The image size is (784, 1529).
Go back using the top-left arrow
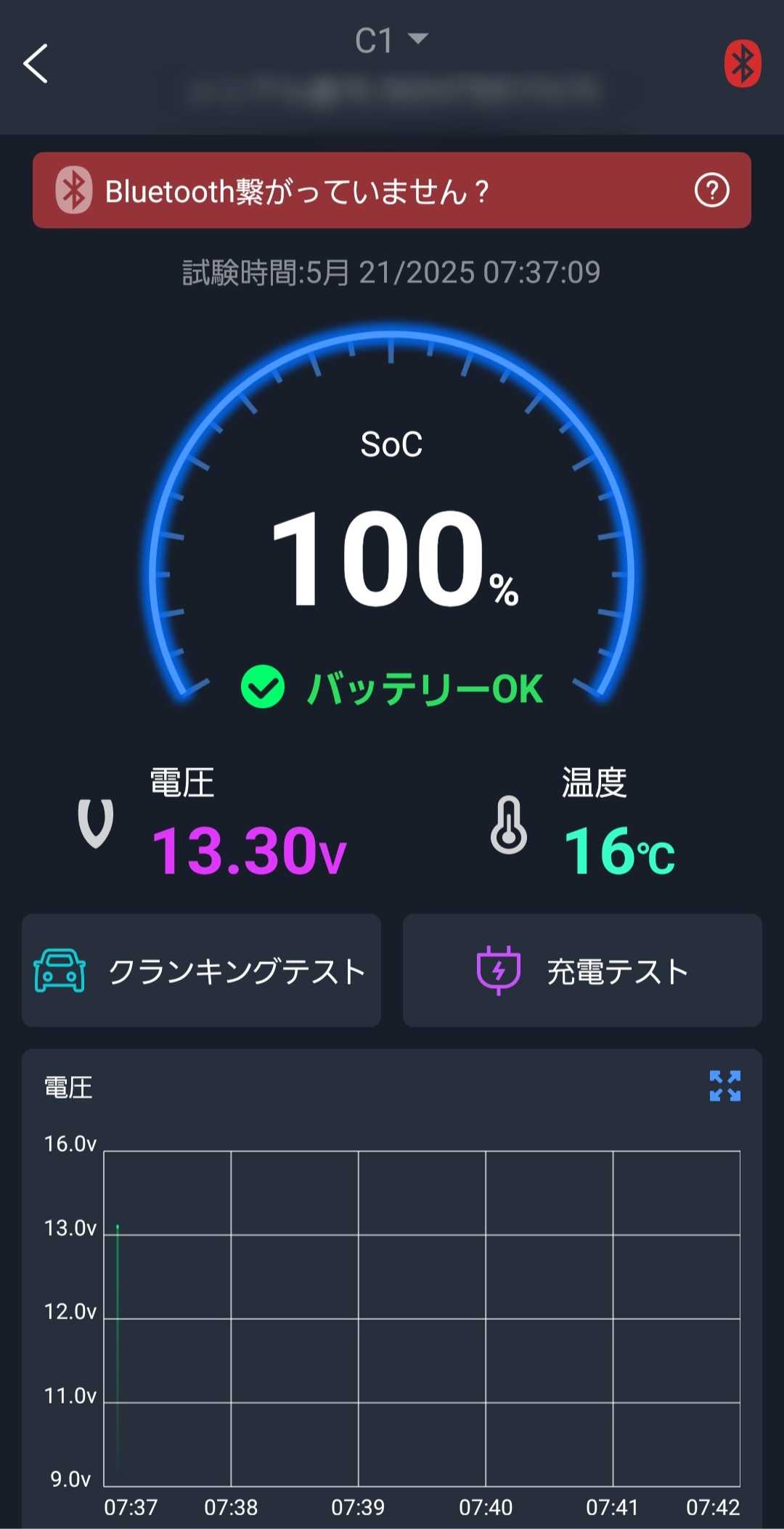point(36,64)
